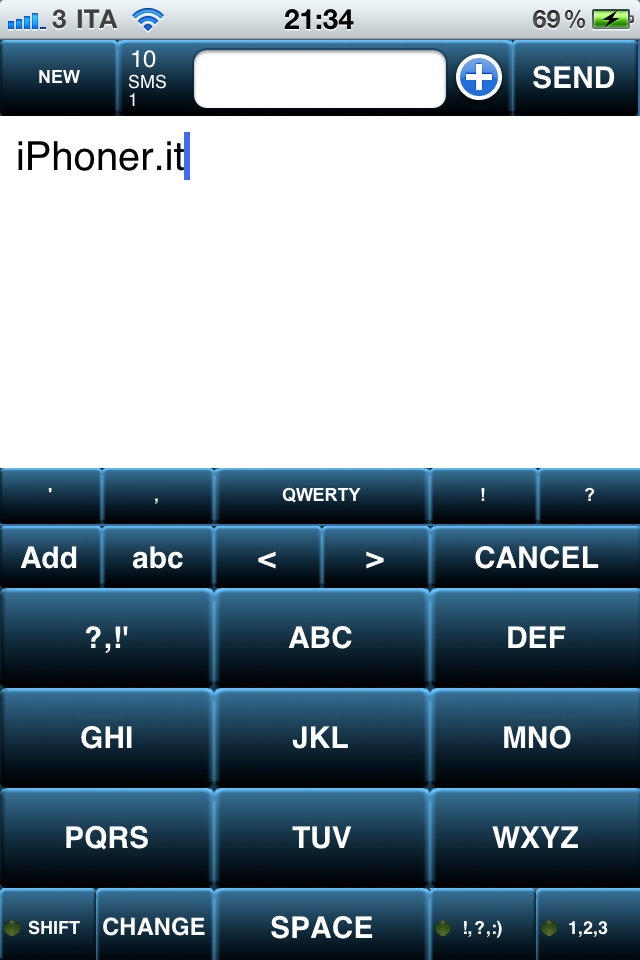Type using the ABC key

(x=321, y=638)
